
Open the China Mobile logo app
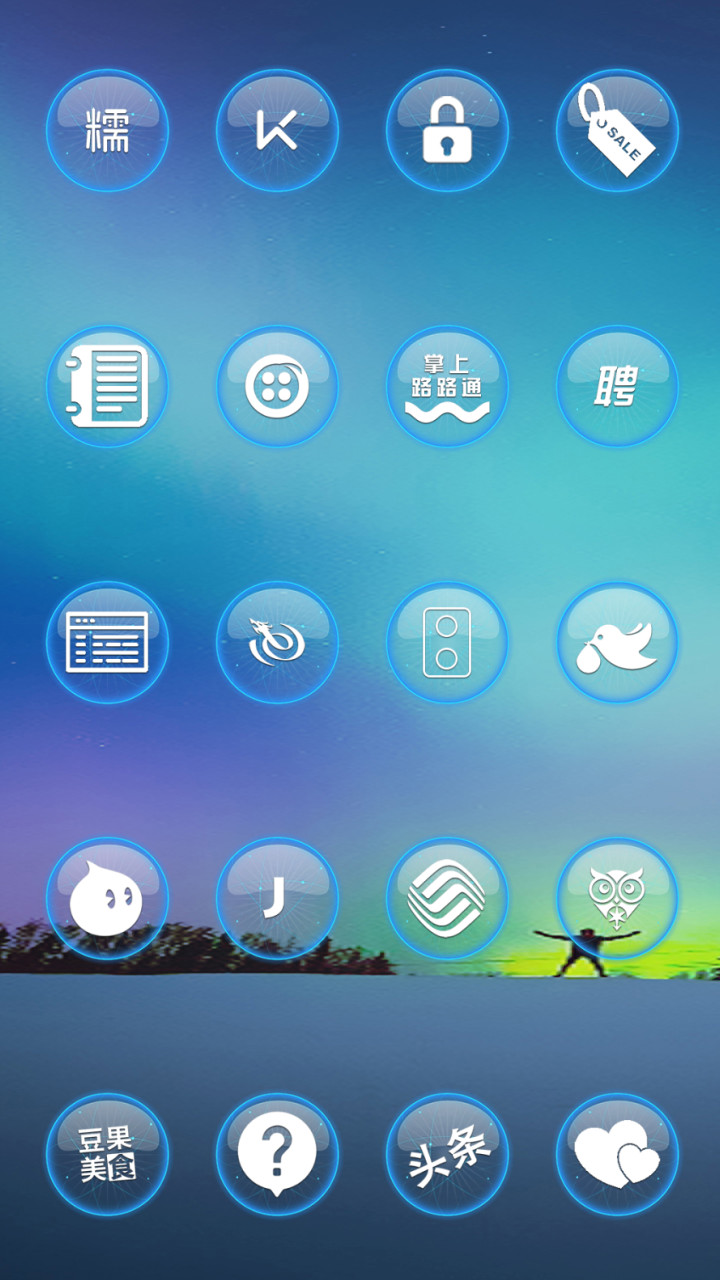pos(447,898)
